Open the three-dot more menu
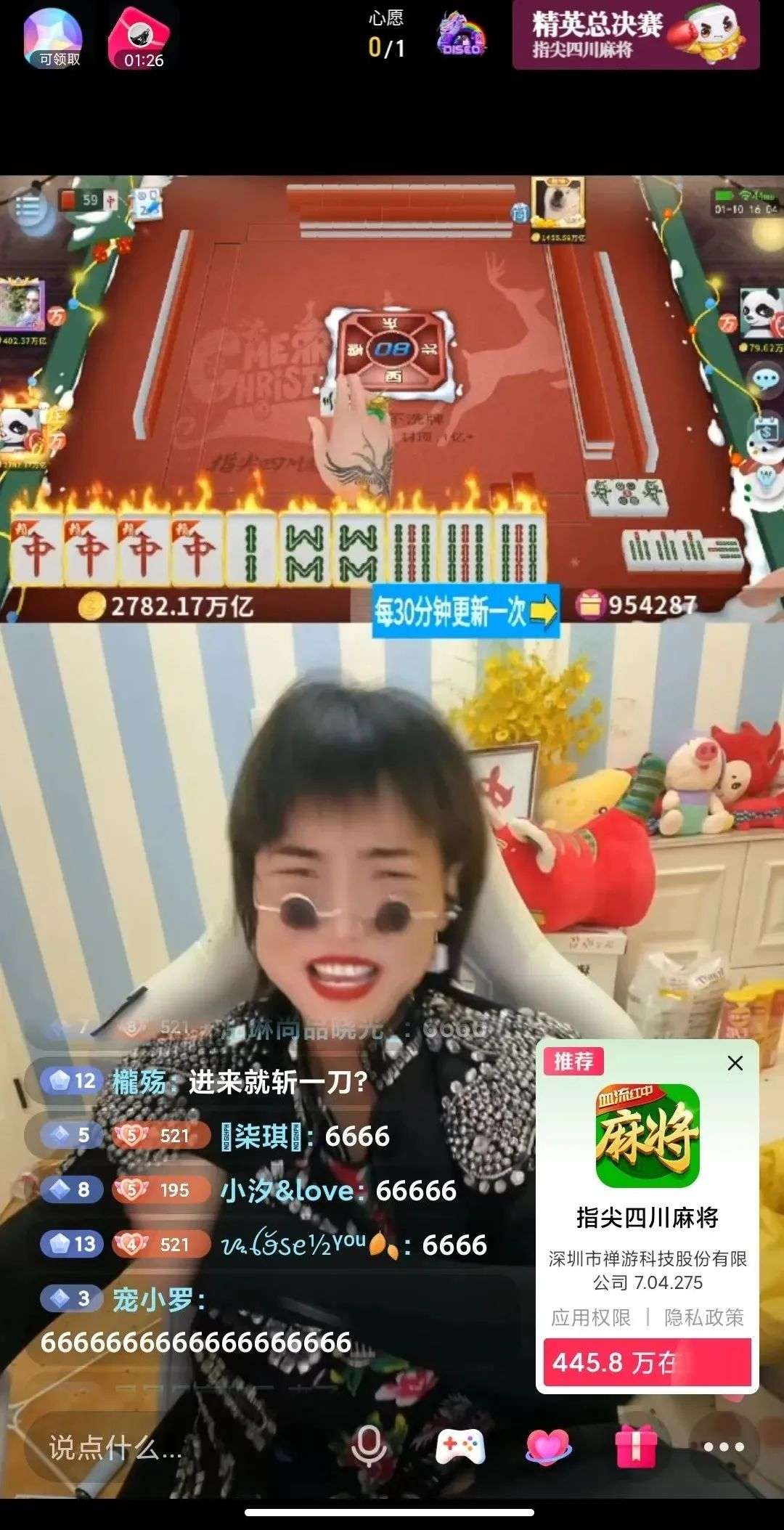This screenshot has height=1530, width=784. pos(724,1446)
